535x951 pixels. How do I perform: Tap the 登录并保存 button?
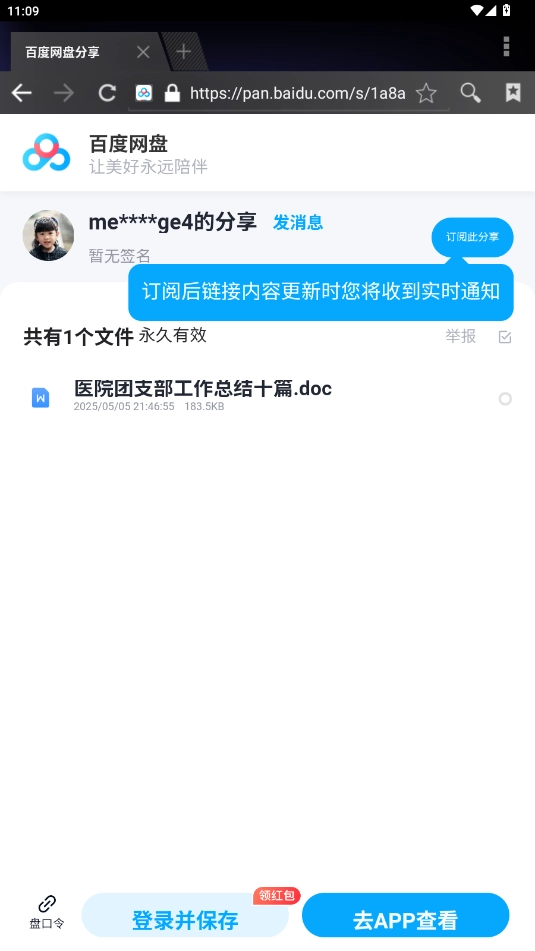185,915
